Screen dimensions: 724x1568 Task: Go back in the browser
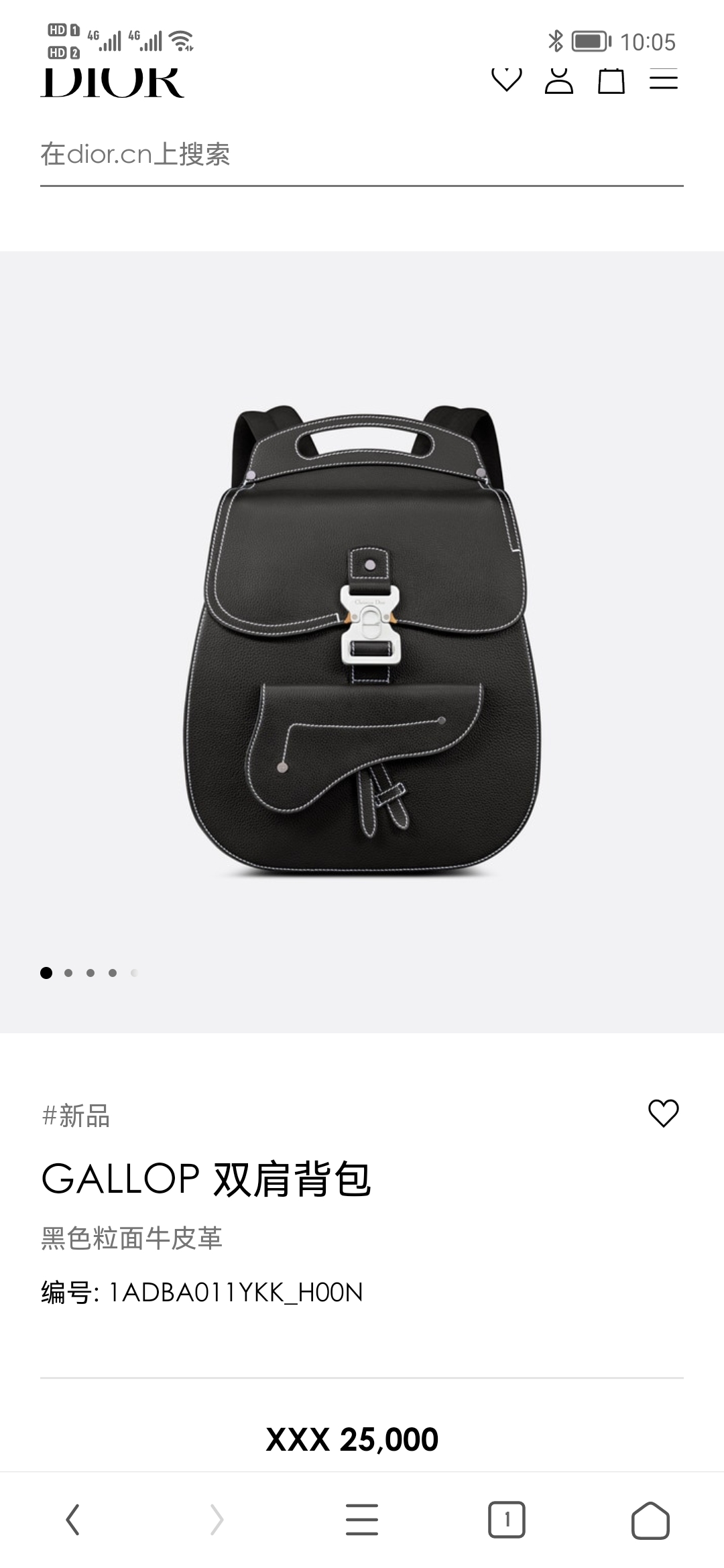click(x=72, y=1519)
